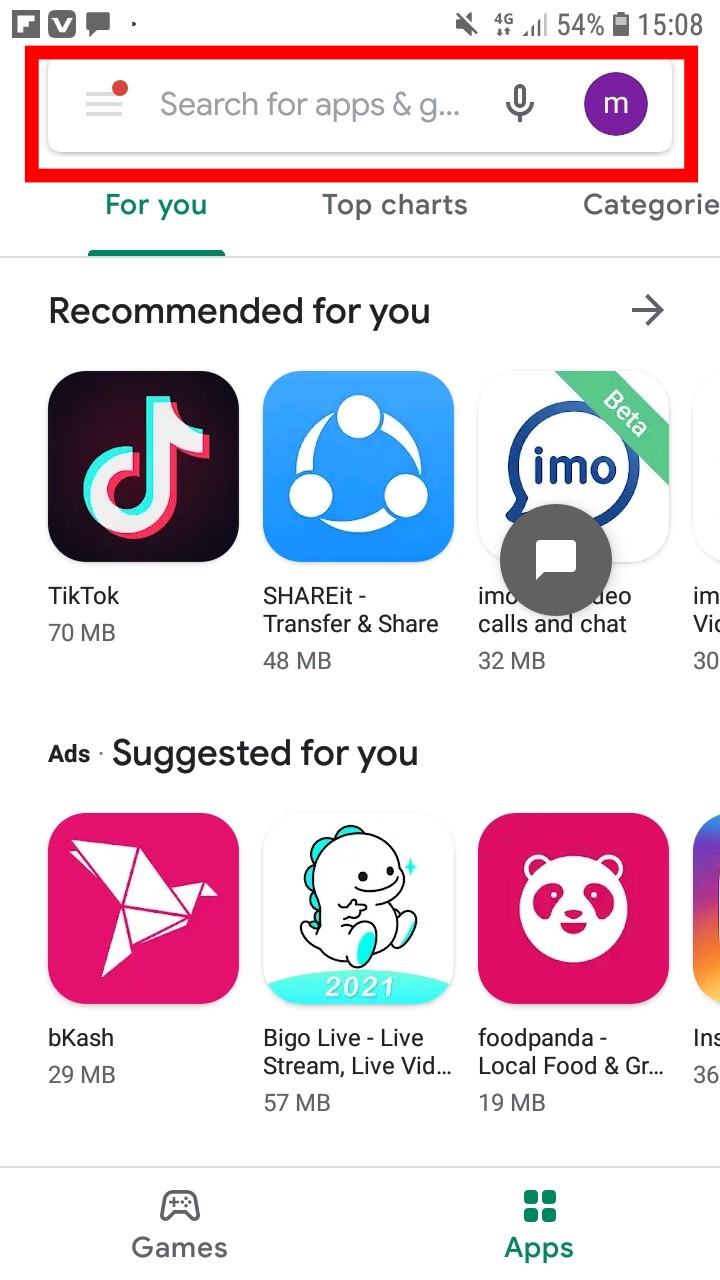Switch to the Top charts tab
720x1280 pixels.
[x=394, y=205]
